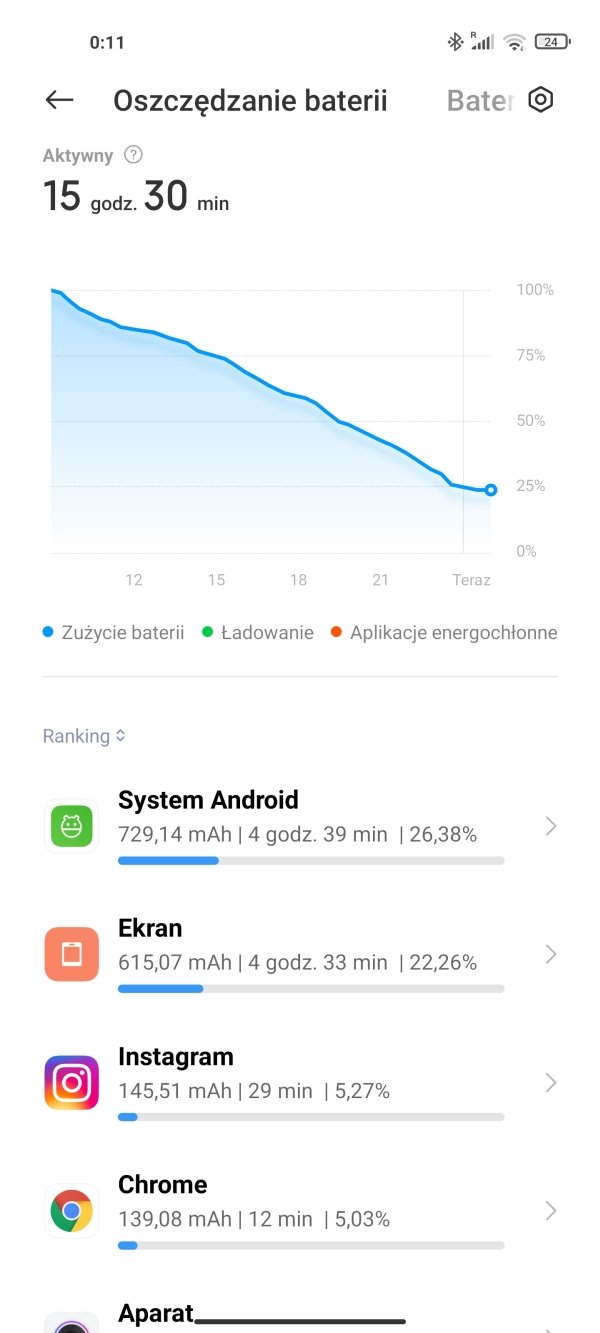Go back using the arrow icon
Screen dimensions: 600x1333
point(60,100)
